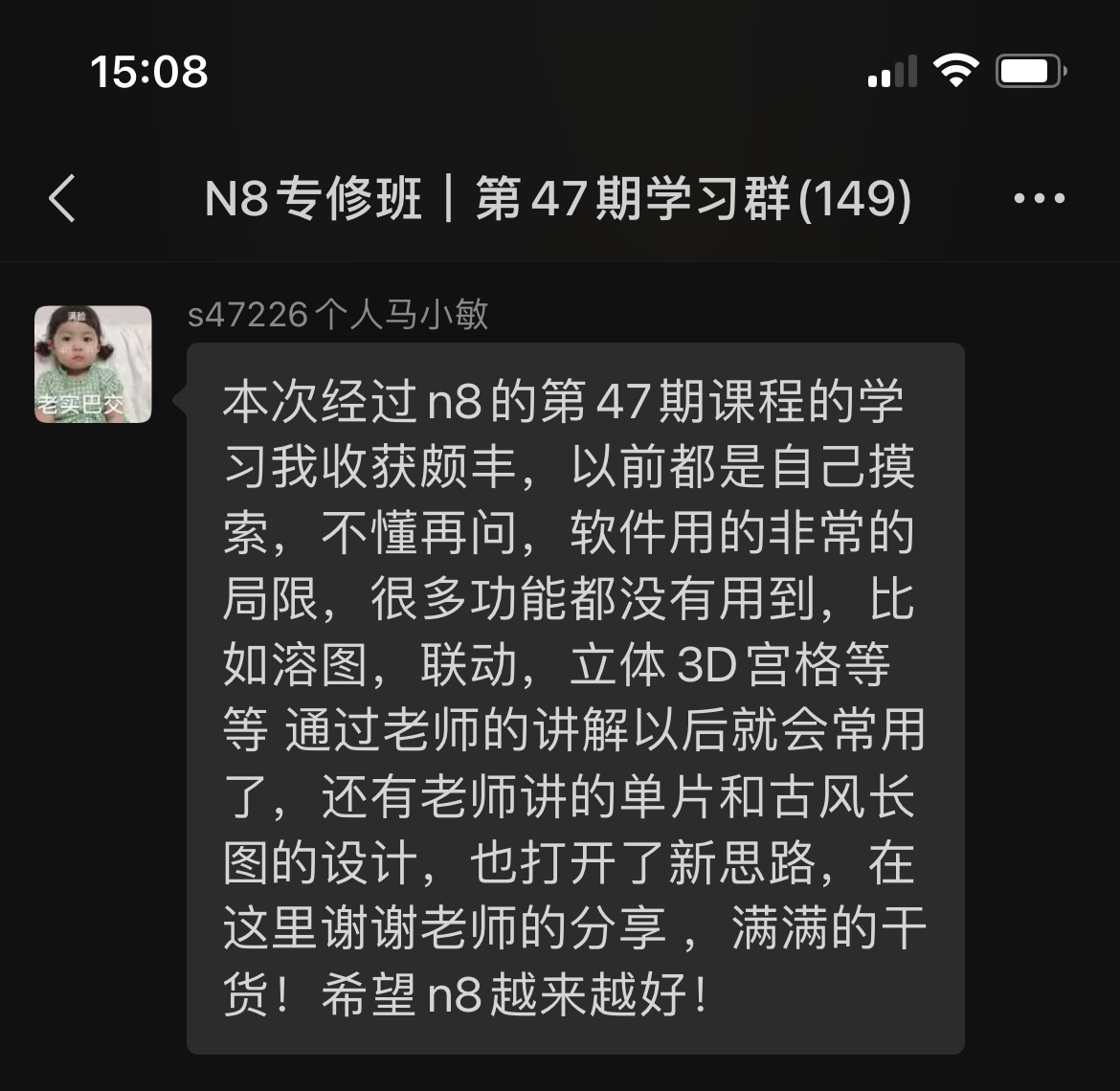This screenshot has height=1091, width=1120.
Task: Open 马小敏's profile avatar
Action: [x=93, y=365]
